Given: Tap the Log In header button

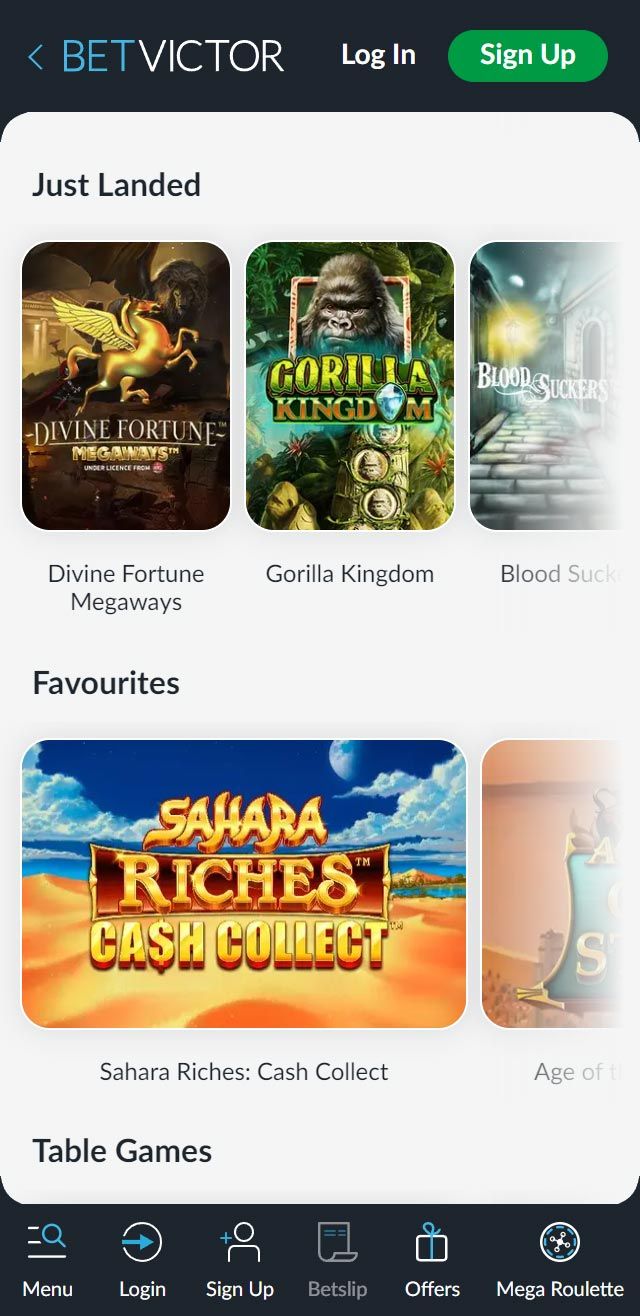Looking at the screenshot, I should click(x=378, y=55).
